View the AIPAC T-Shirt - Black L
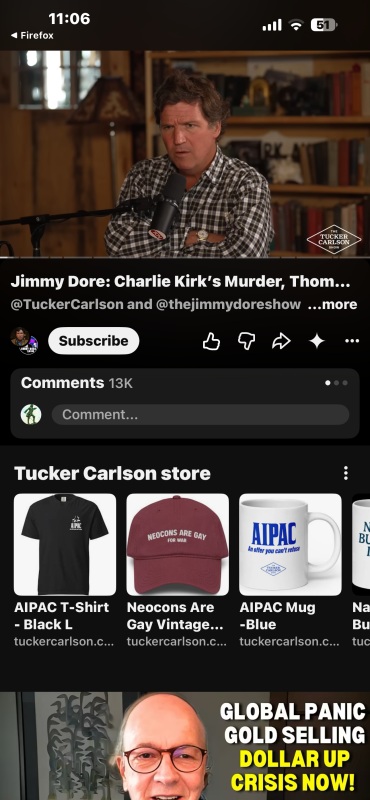The height and width of the screenshot is (800, 370). [65, 569]
